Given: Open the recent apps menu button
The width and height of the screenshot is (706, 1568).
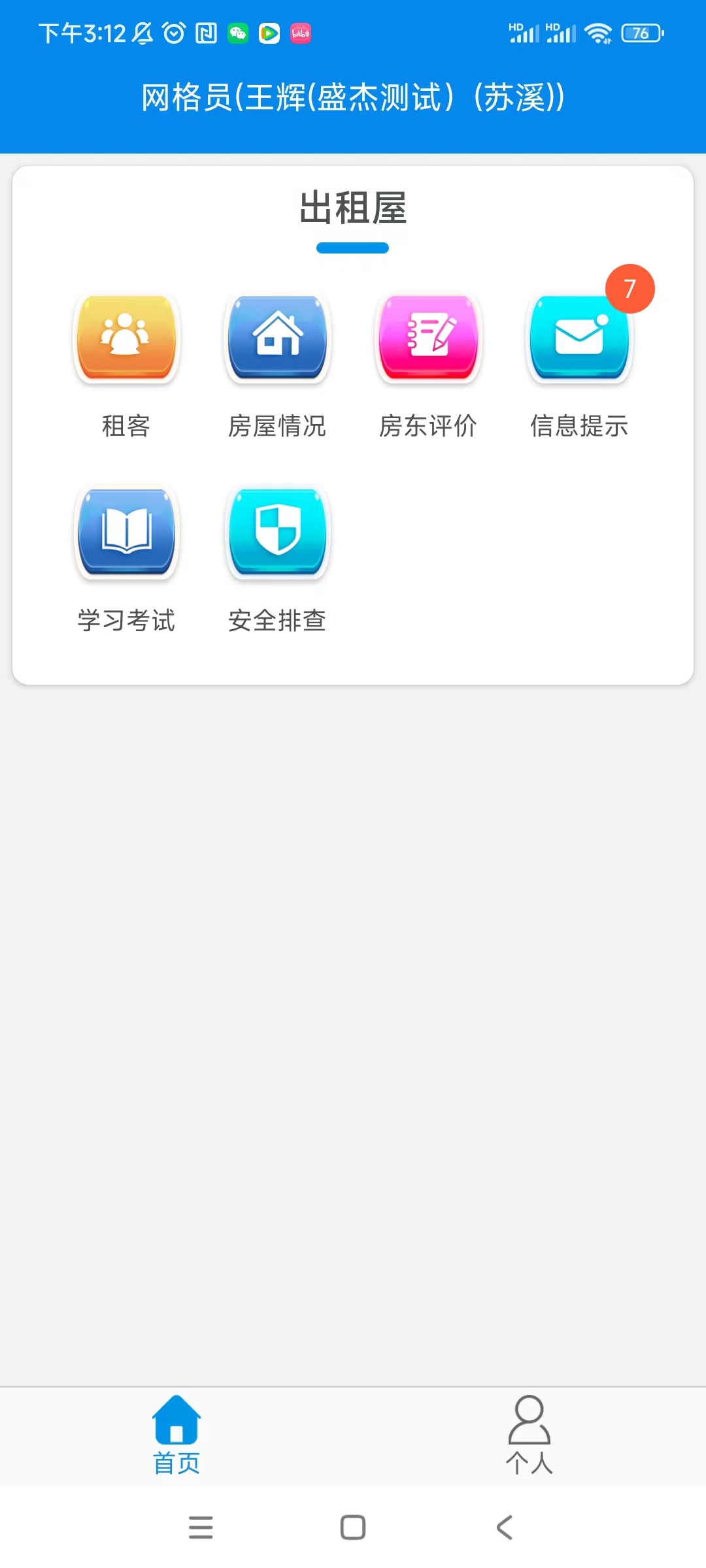Looking at the screenshot, I should click(x=201, y=1527).
